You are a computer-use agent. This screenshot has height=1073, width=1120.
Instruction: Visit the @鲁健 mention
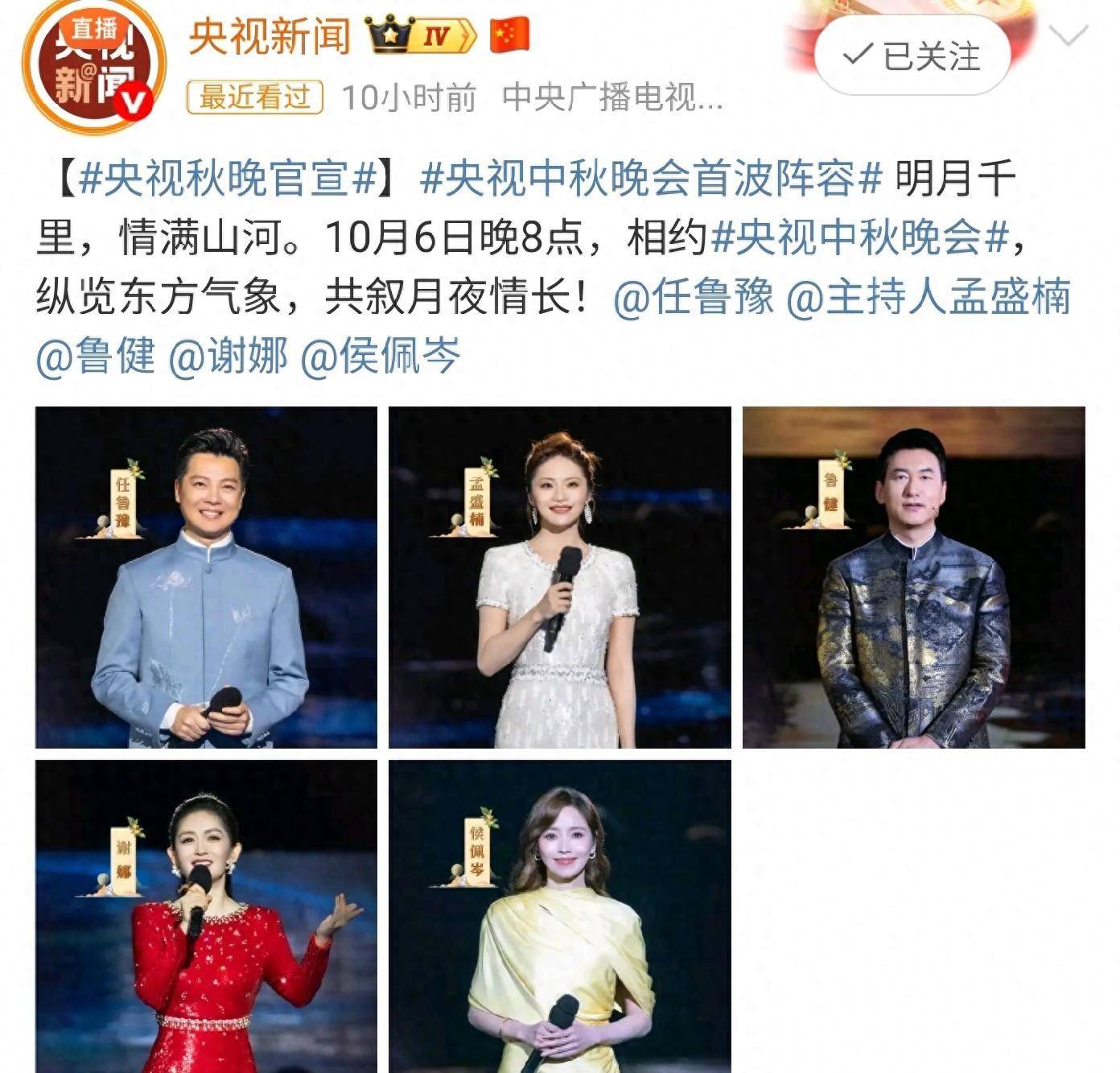pyautogui.click(x=95, y=356)
